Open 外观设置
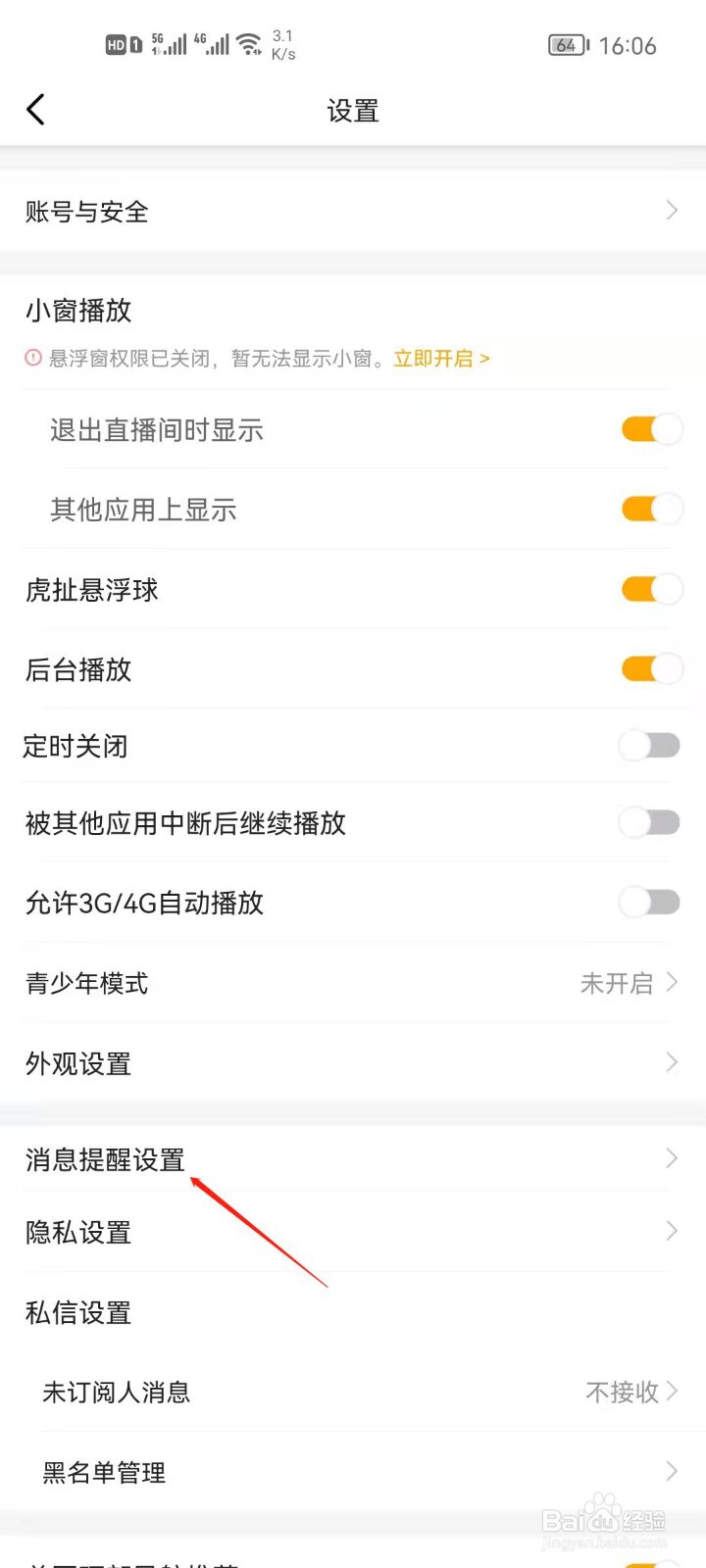706x1568 pixels. point(353,1063)
